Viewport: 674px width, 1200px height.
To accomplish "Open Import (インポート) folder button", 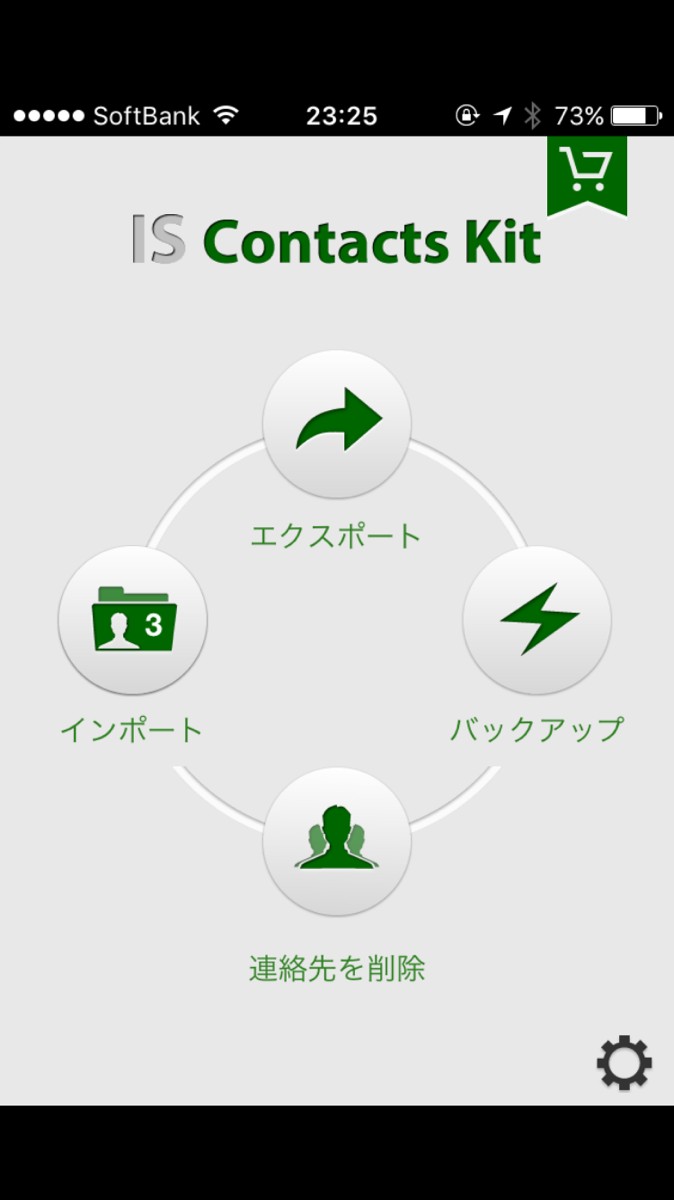I will pos(133,620).
